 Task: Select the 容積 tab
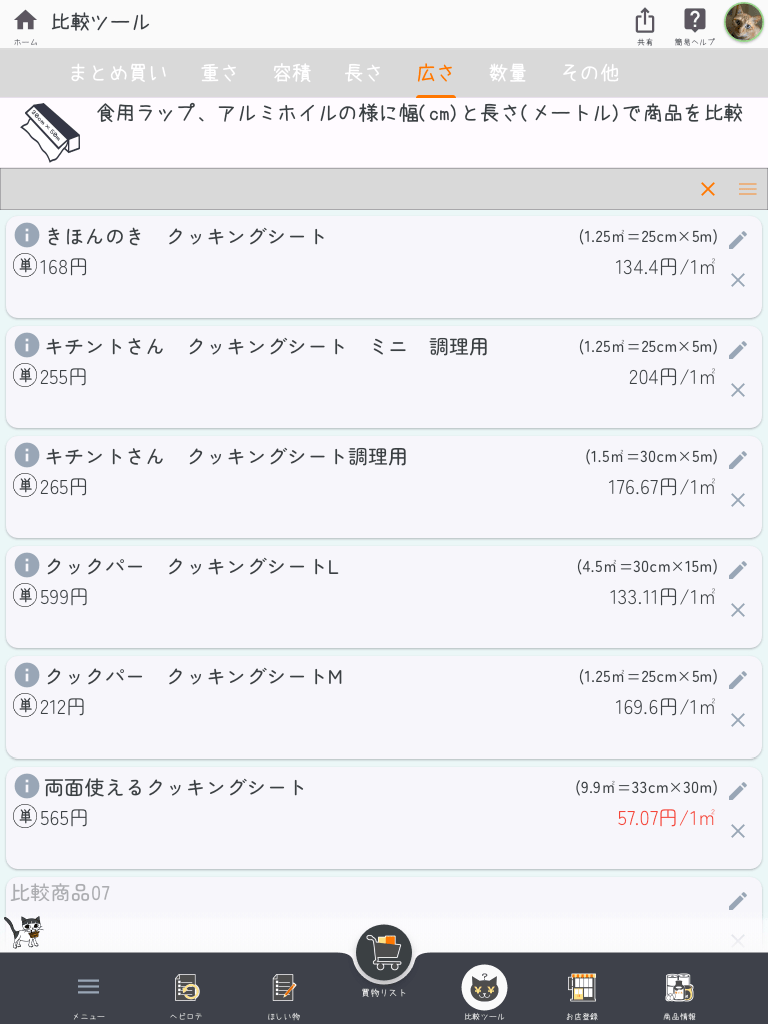point(292,73)
